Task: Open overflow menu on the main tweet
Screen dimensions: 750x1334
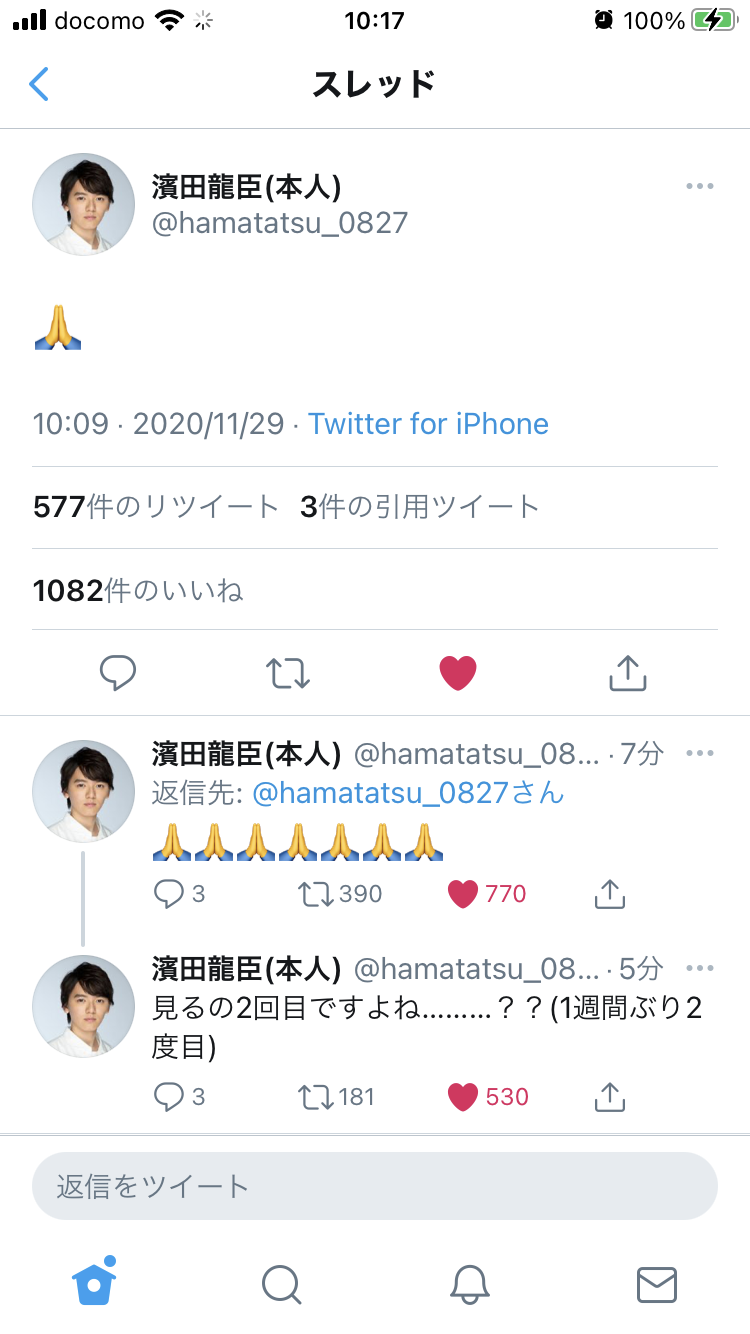Action: pos(699,187)
